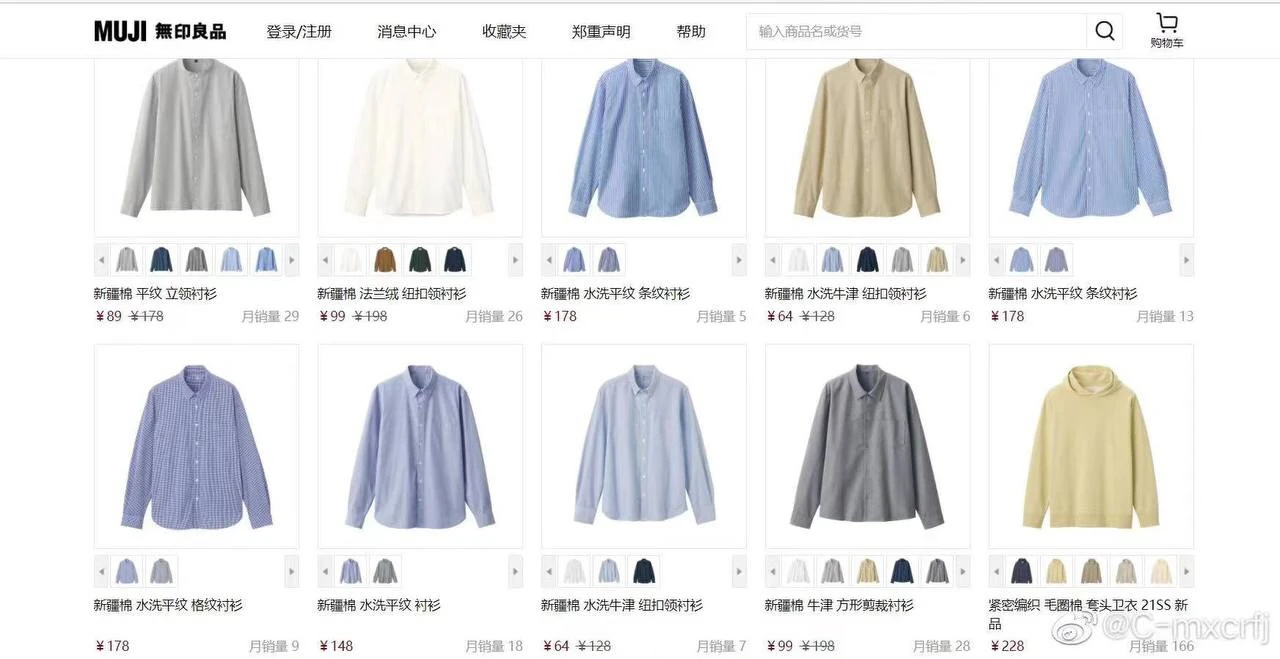1280x659 pixels.
Task: Select dark navy swatch under 方形剪裁衬衫
Action: pyautogui.click(x=902, y=572)
